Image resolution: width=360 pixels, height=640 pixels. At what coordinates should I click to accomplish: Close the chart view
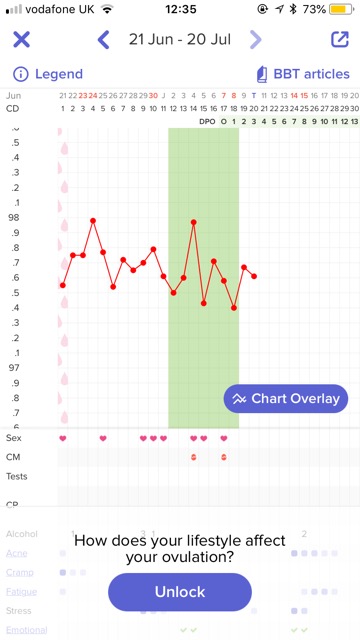click(x=21, y=40)
